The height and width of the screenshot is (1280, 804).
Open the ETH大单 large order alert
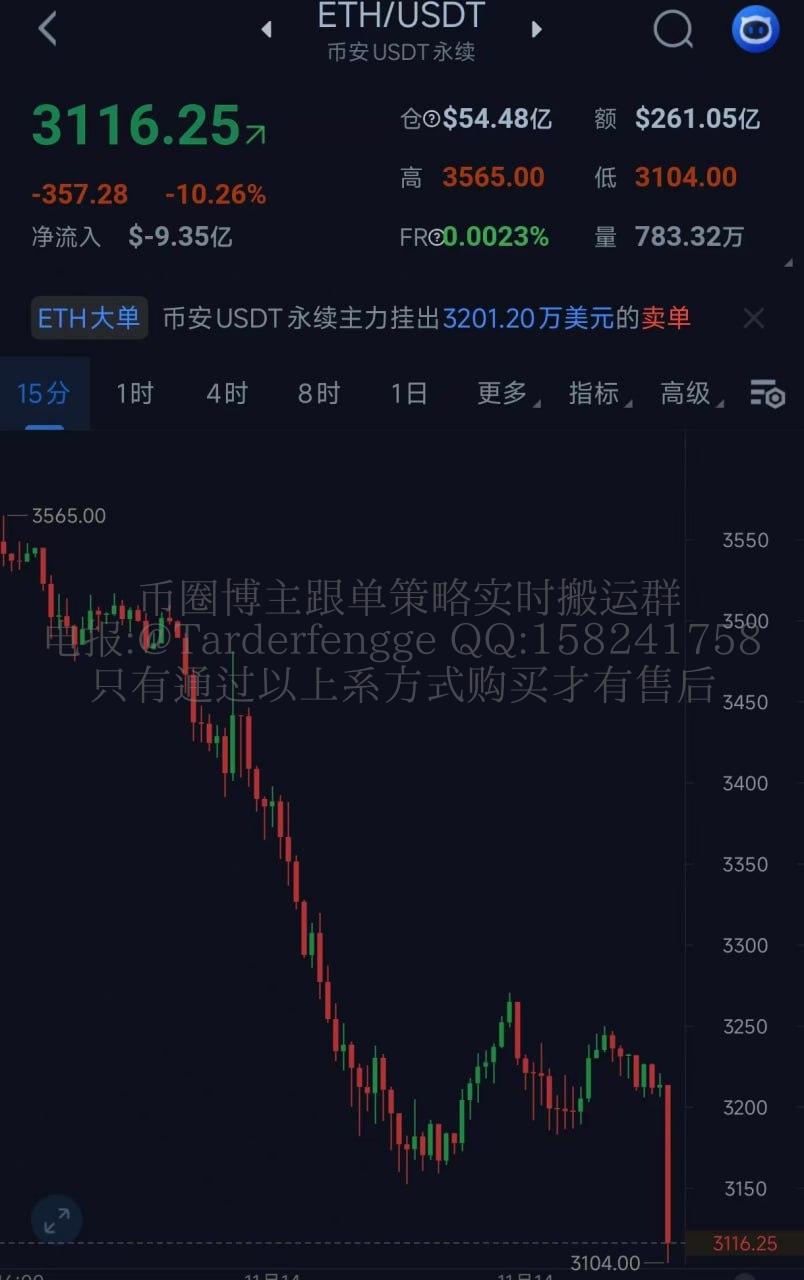[x=89, y=319]
